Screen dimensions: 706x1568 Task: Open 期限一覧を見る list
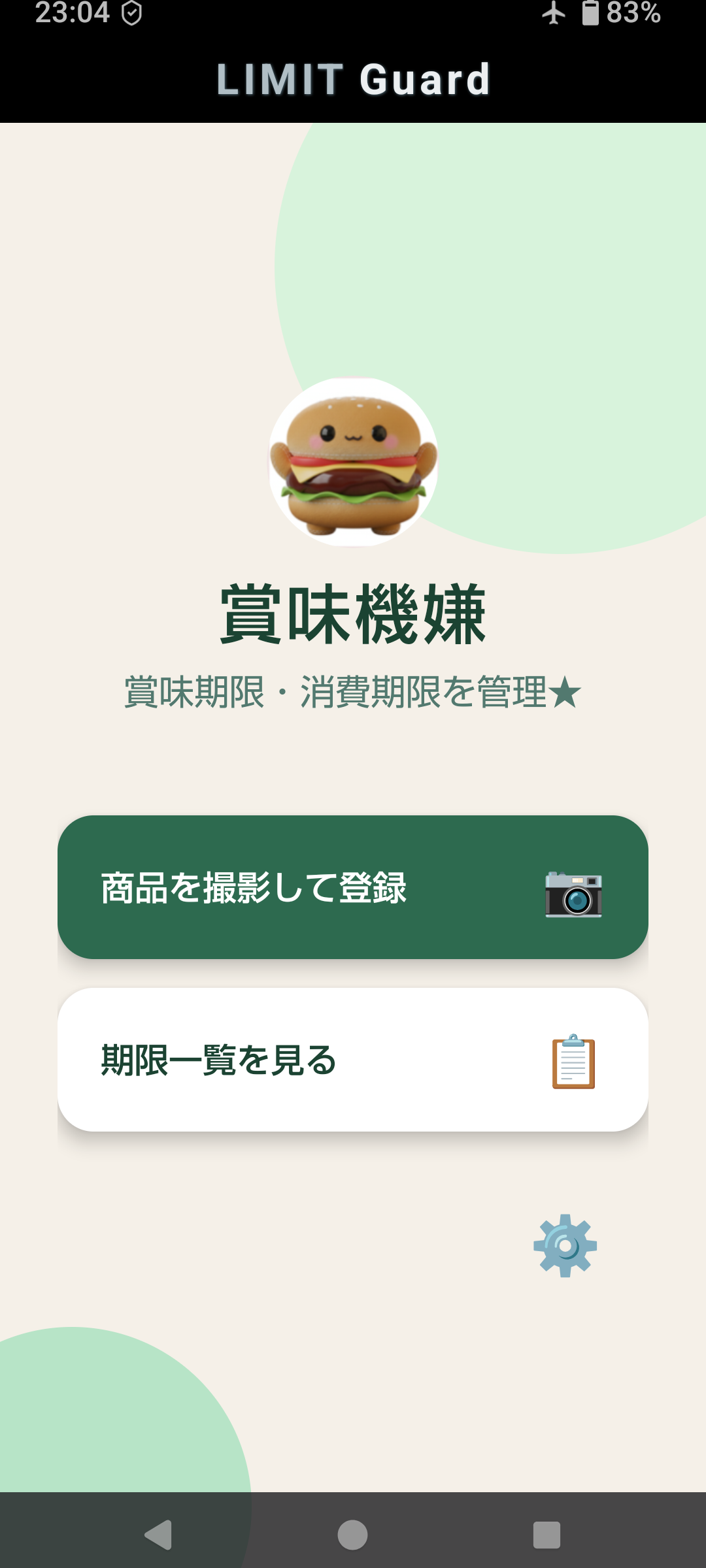click(353, 1060)
